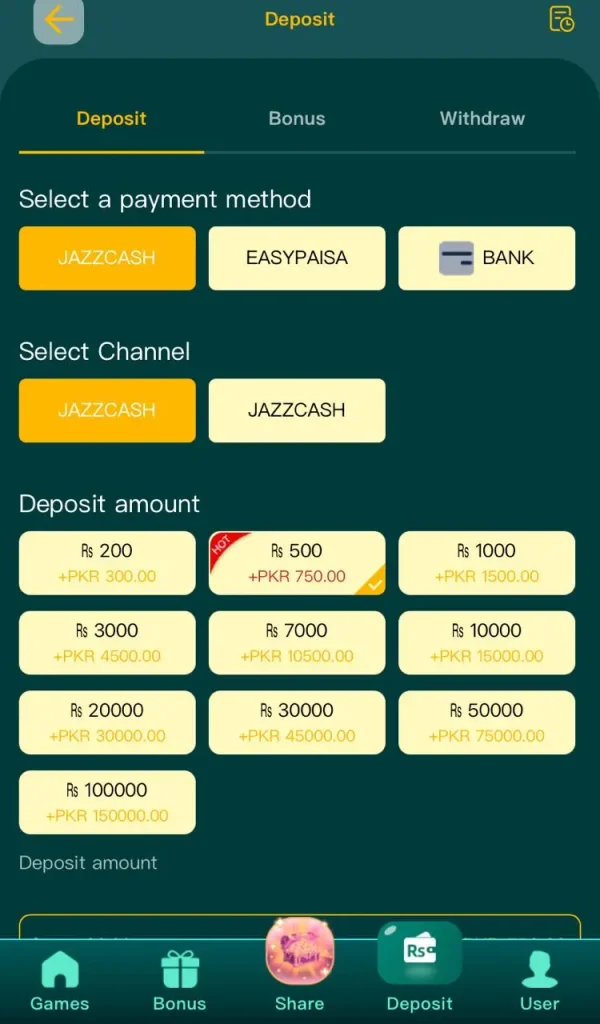Image resolution: width=600 pixels, height=1024 pixels.
Task: Select the Rs 20000 deposit option
Action: [x=107, y=722]
